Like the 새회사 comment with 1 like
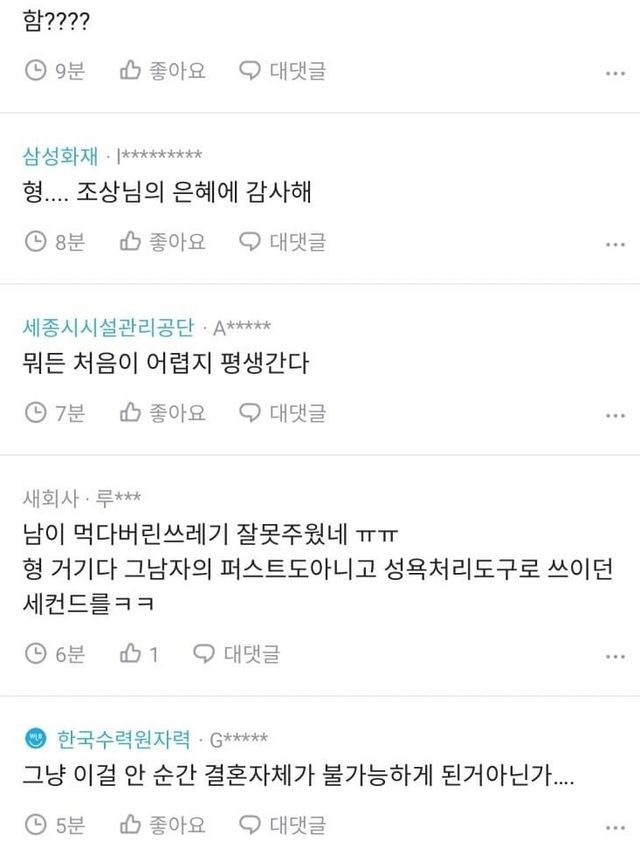The image size is (640, 856). click(x=140, y=654)
